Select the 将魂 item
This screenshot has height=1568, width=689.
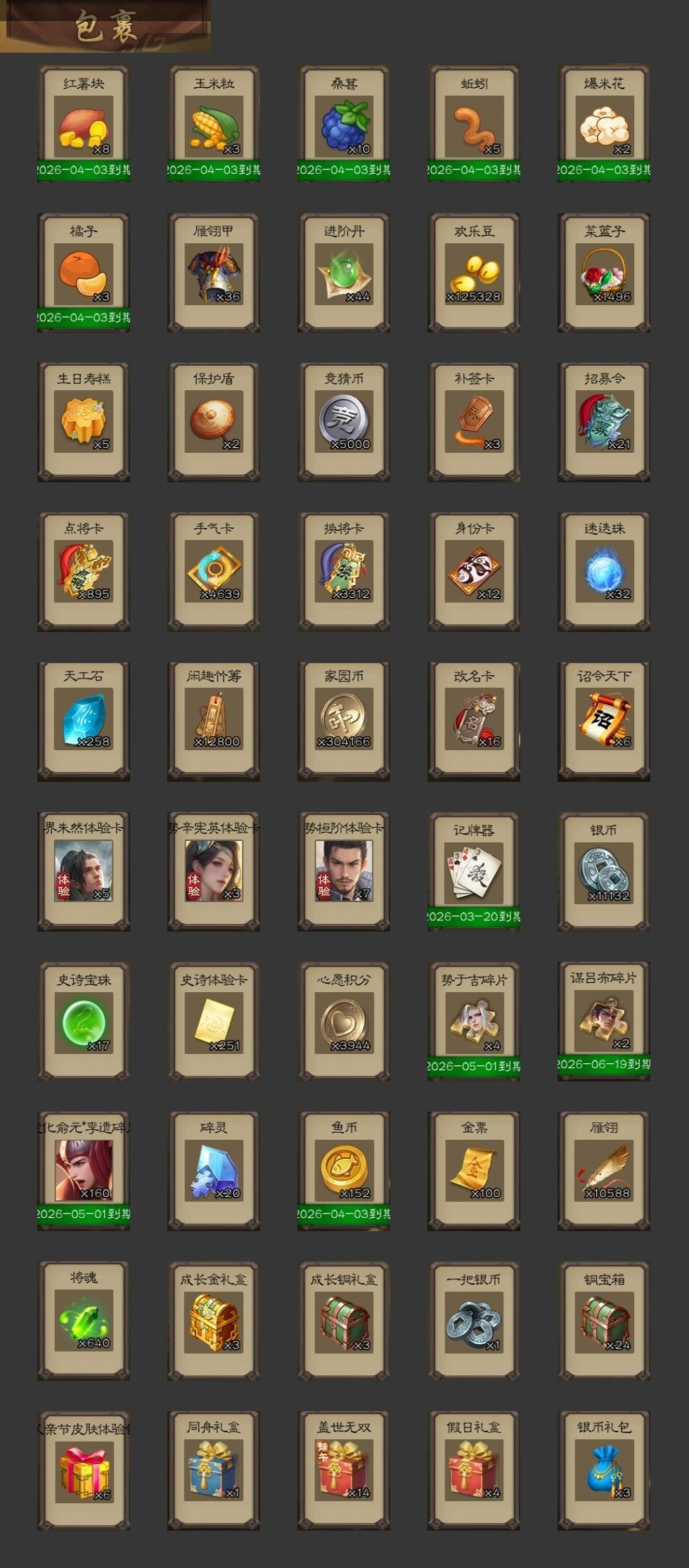[x=83, y=1320]
